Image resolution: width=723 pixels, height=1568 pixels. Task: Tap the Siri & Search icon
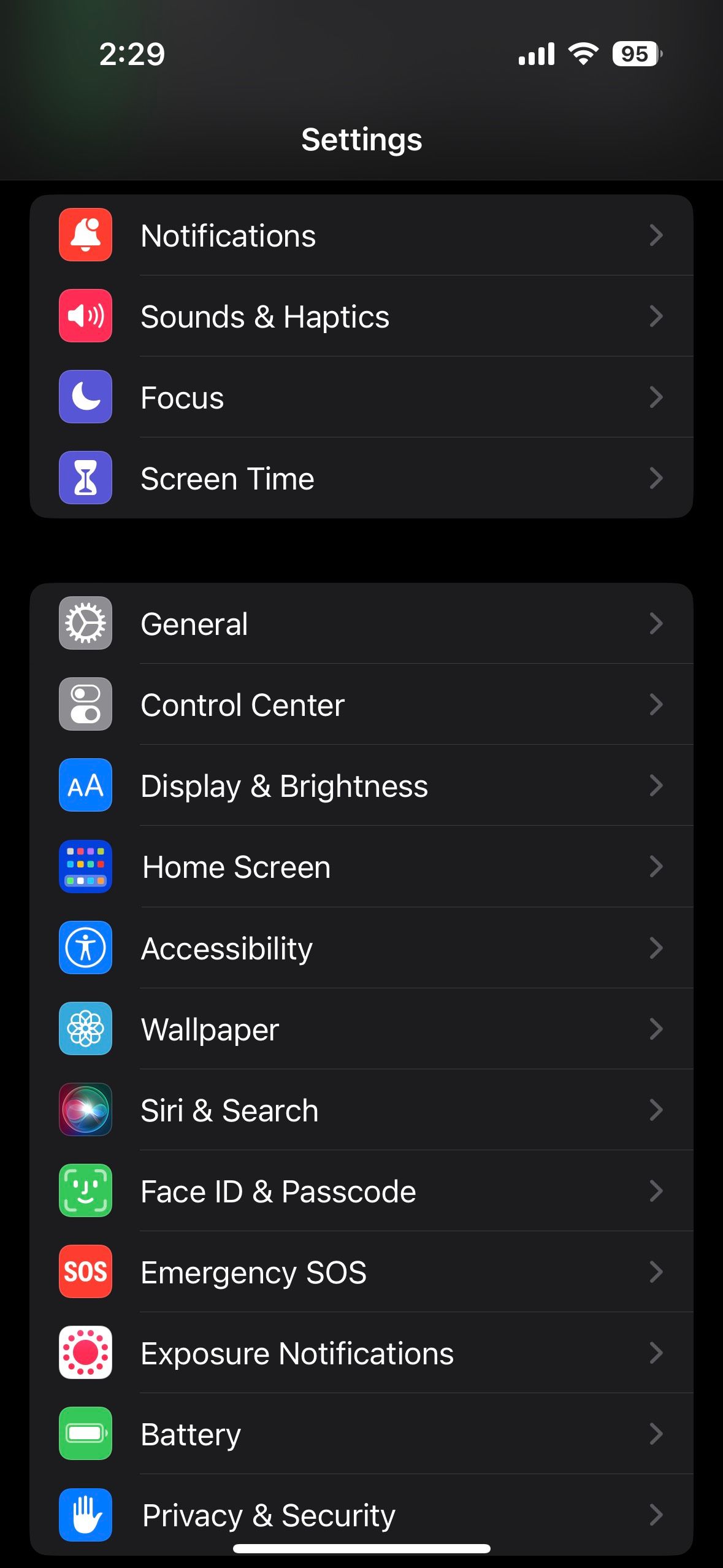point(85,1110)
